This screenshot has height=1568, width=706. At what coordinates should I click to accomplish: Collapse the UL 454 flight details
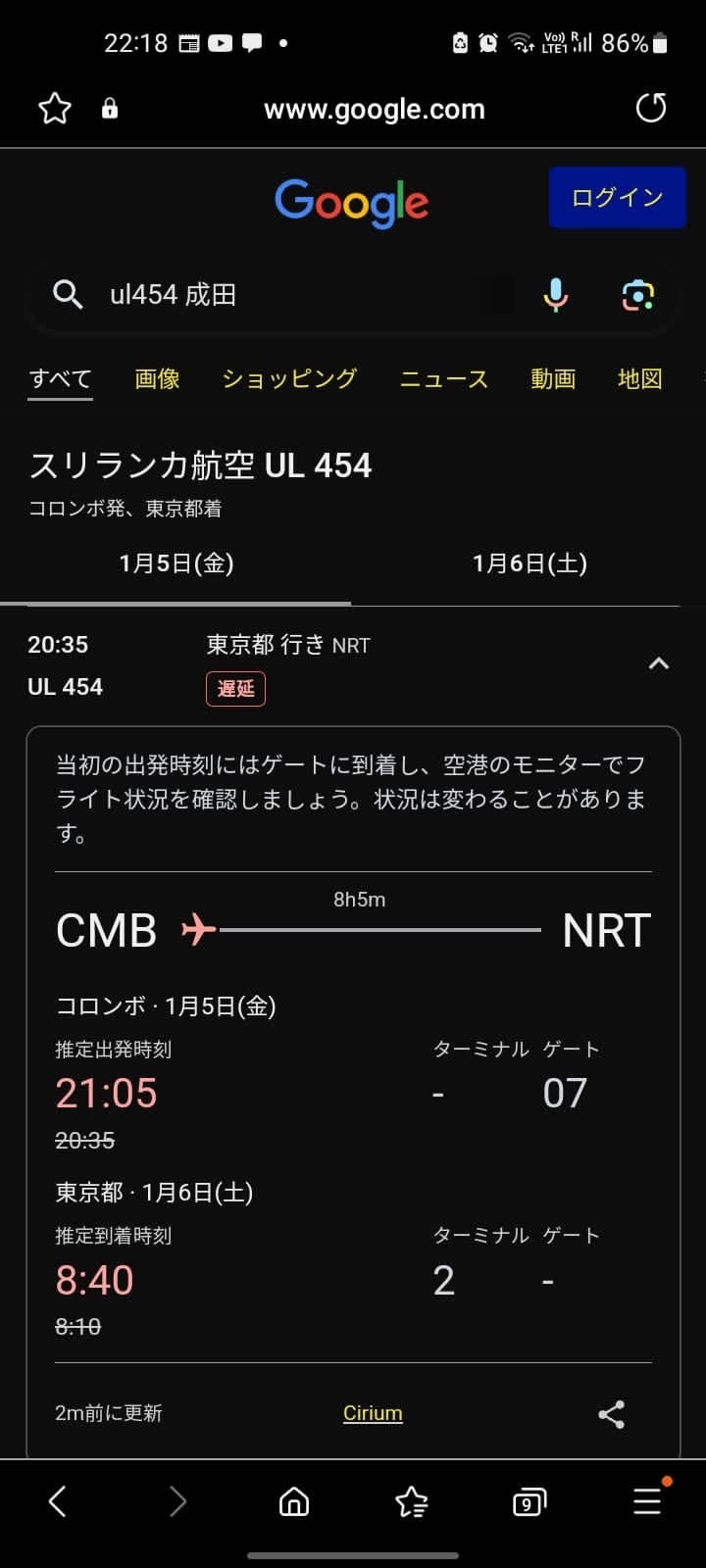tap(659, 664)
